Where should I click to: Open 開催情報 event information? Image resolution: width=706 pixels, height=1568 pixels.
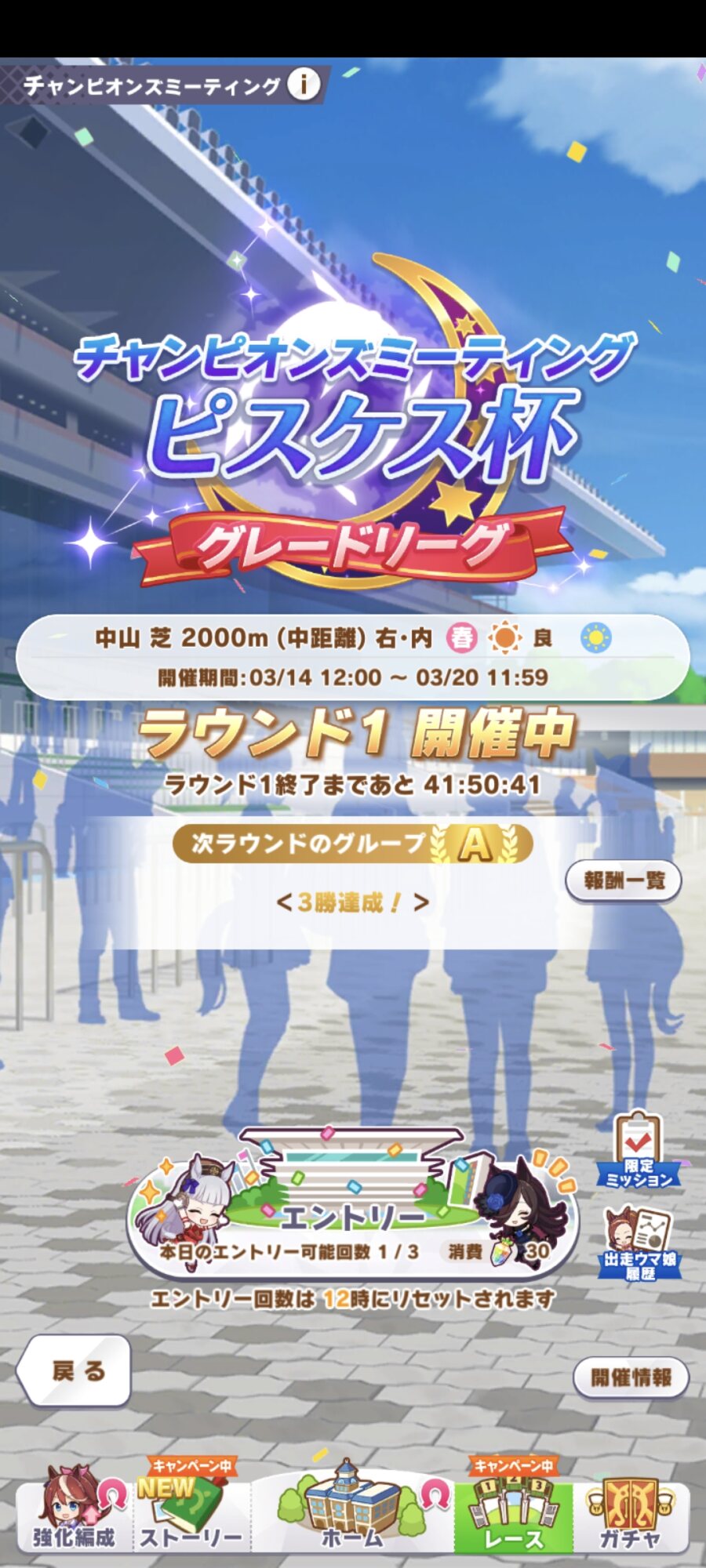click(631, 1377)
